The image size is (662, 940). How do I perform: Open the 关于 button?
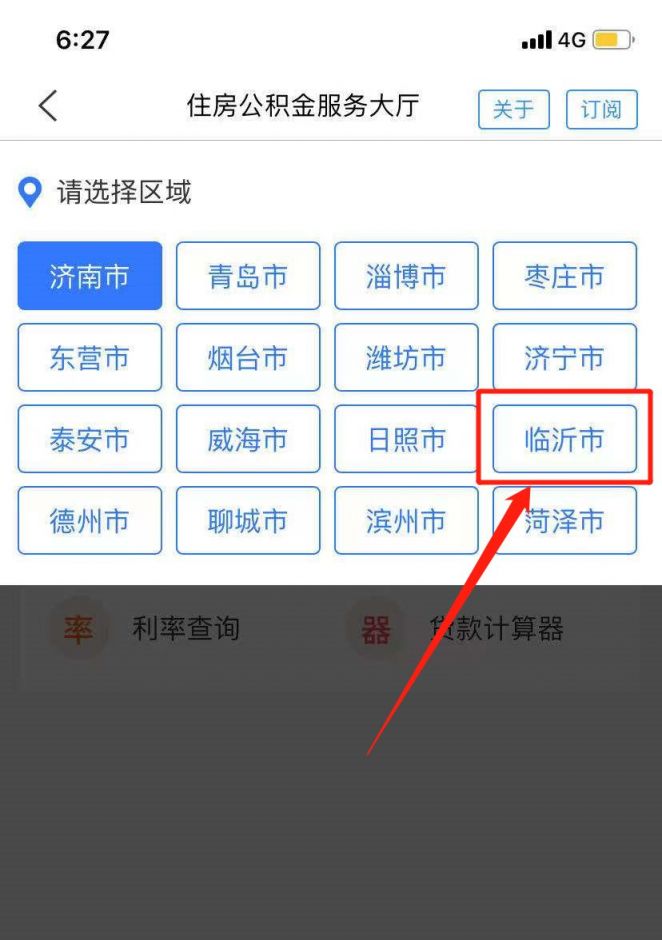click(513, 109)
